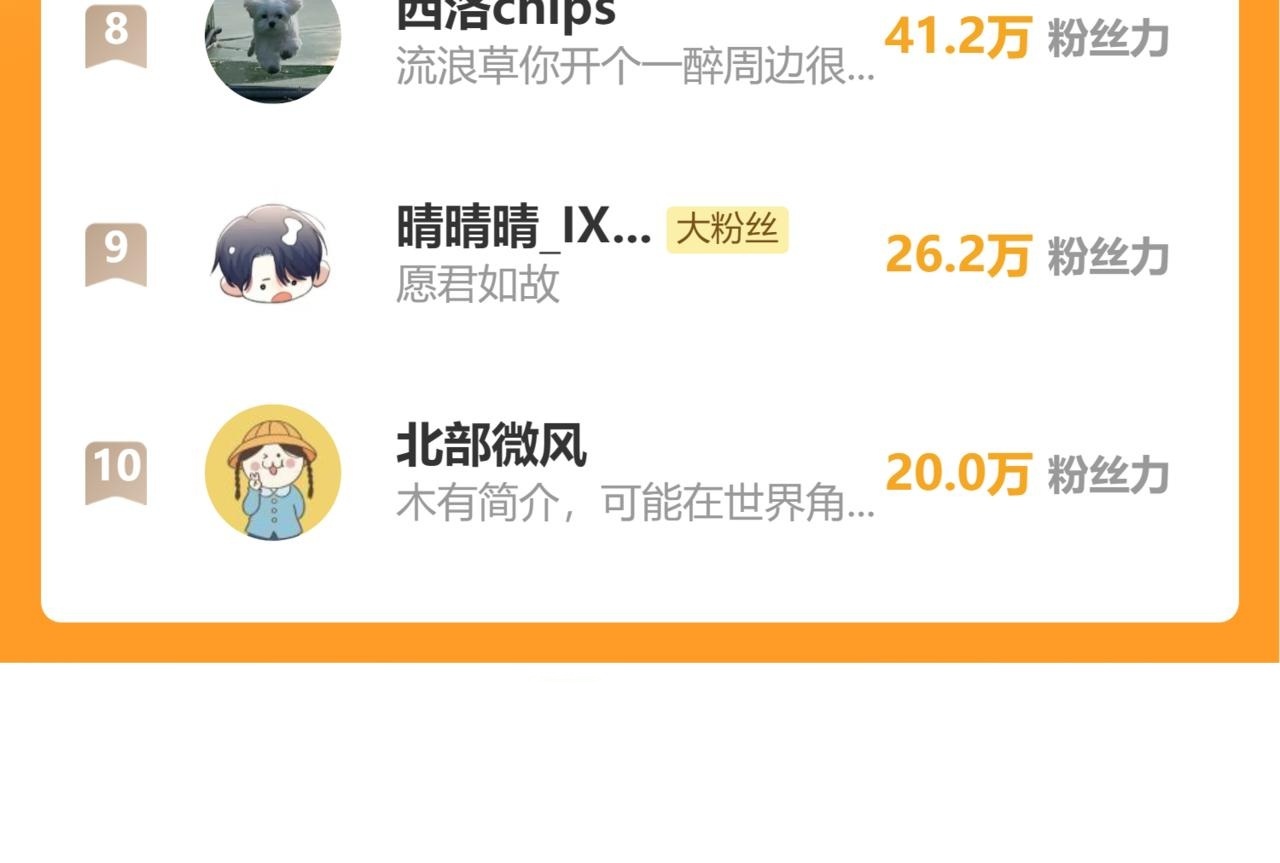Open 北部微风's ranking row
Screen dimensions: 1280x863
(x=640, y=472)
